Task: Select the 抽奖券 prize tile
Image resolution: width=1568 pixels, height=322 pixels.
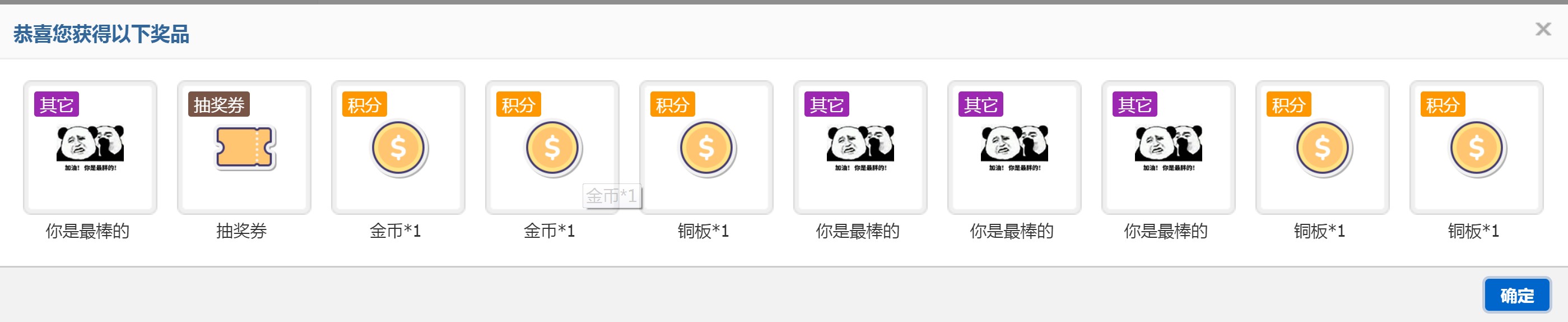Action: (x=244, y=148)
